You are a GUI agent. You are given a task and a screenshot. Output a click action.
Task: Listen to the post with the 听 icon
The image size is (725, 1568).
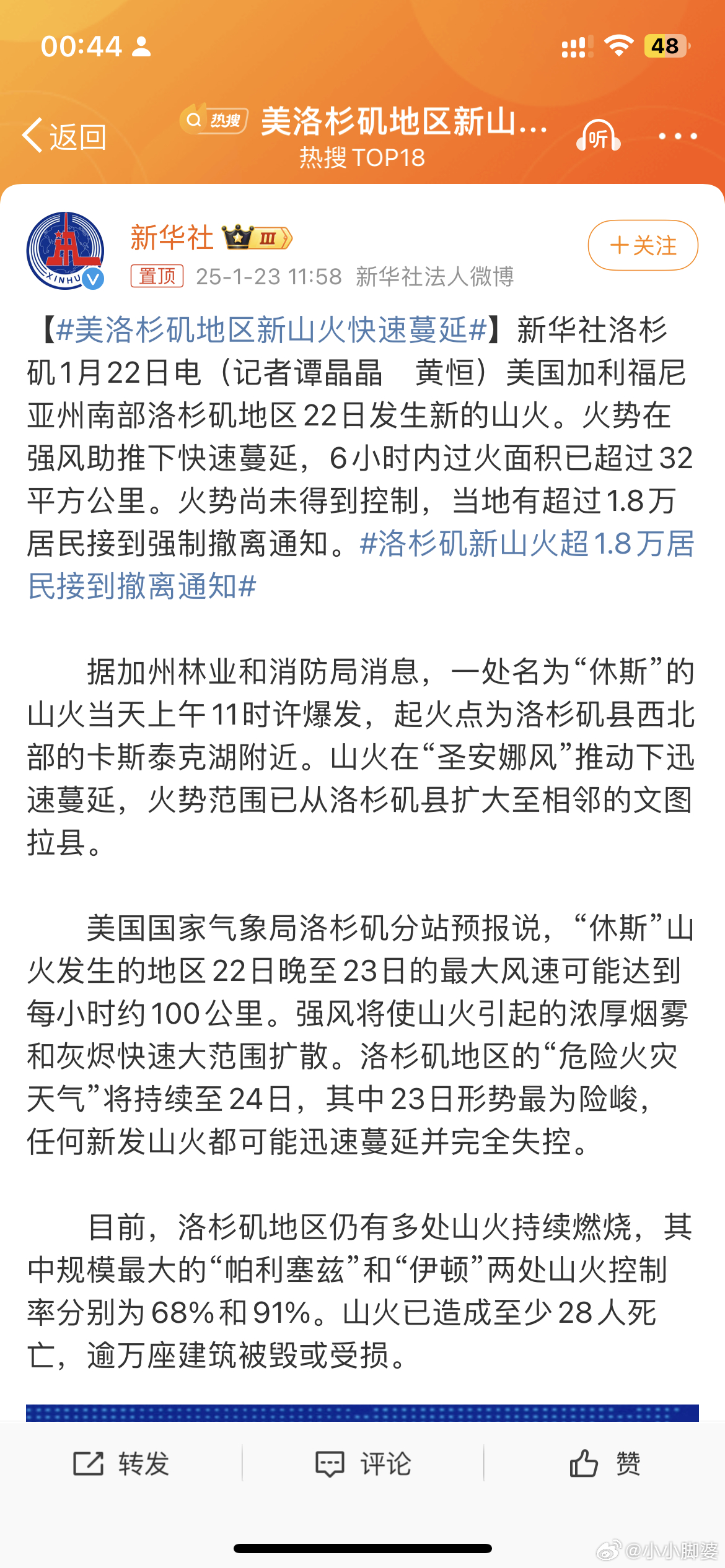point(597,136)
